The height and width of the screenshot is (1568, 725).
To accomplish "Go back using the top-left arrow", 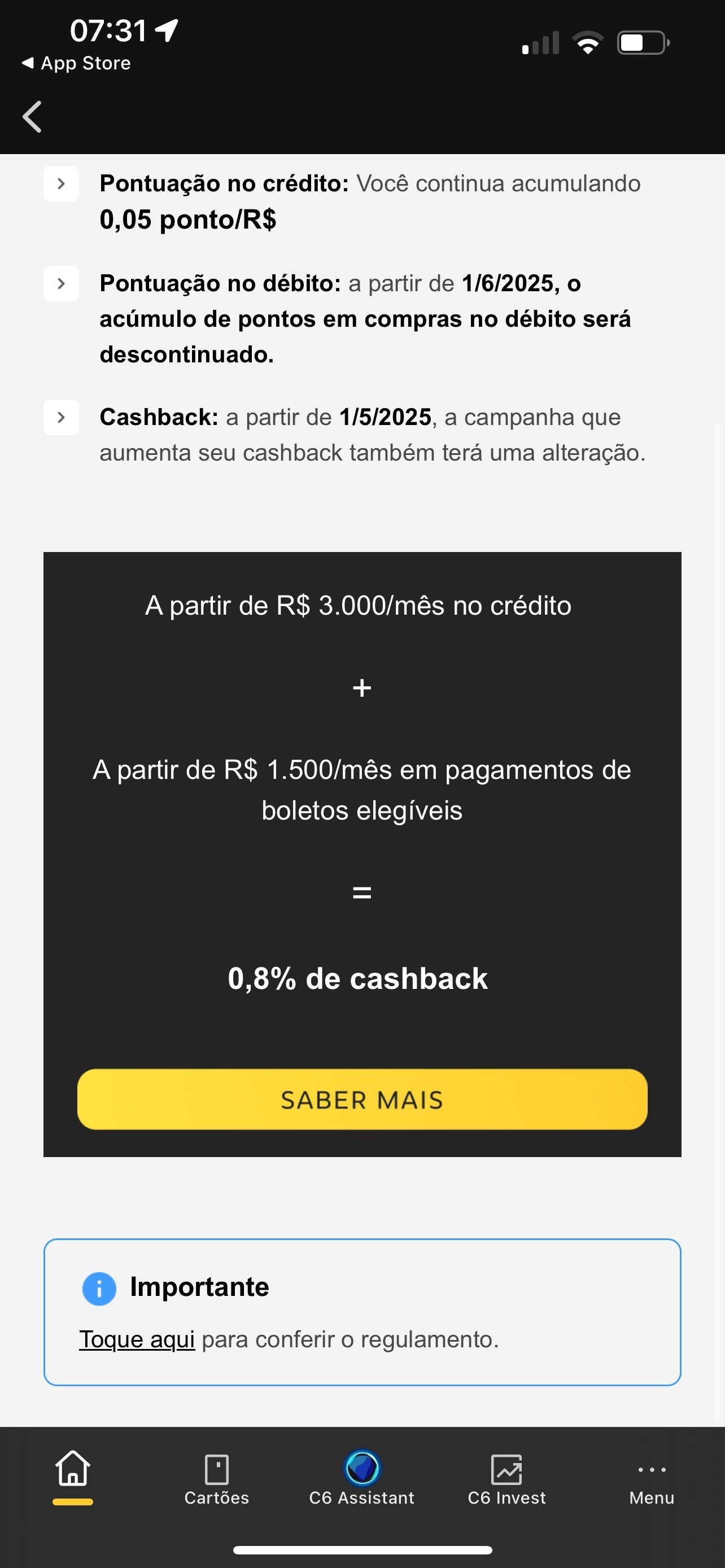I will 32,116.
